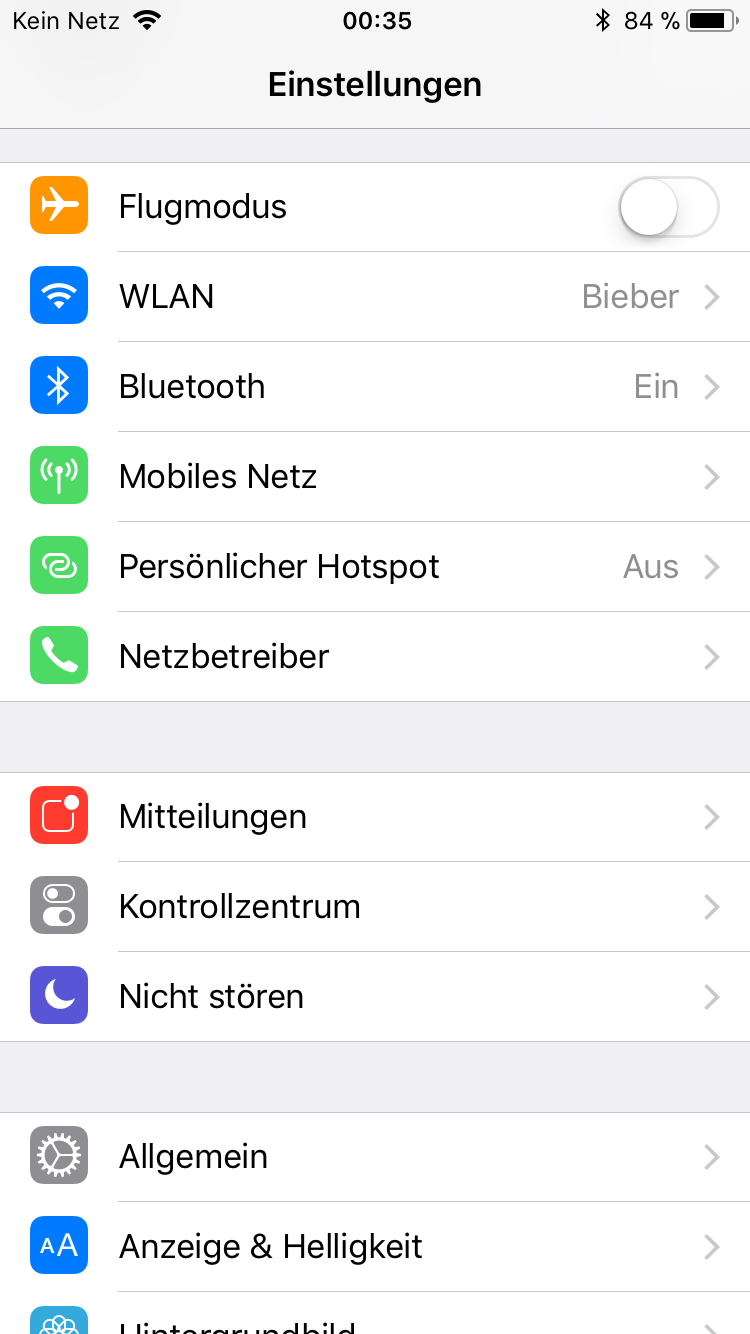
Task: Go to Mobiles Netz
Action: pyautogui.click(x=375, y=477)
